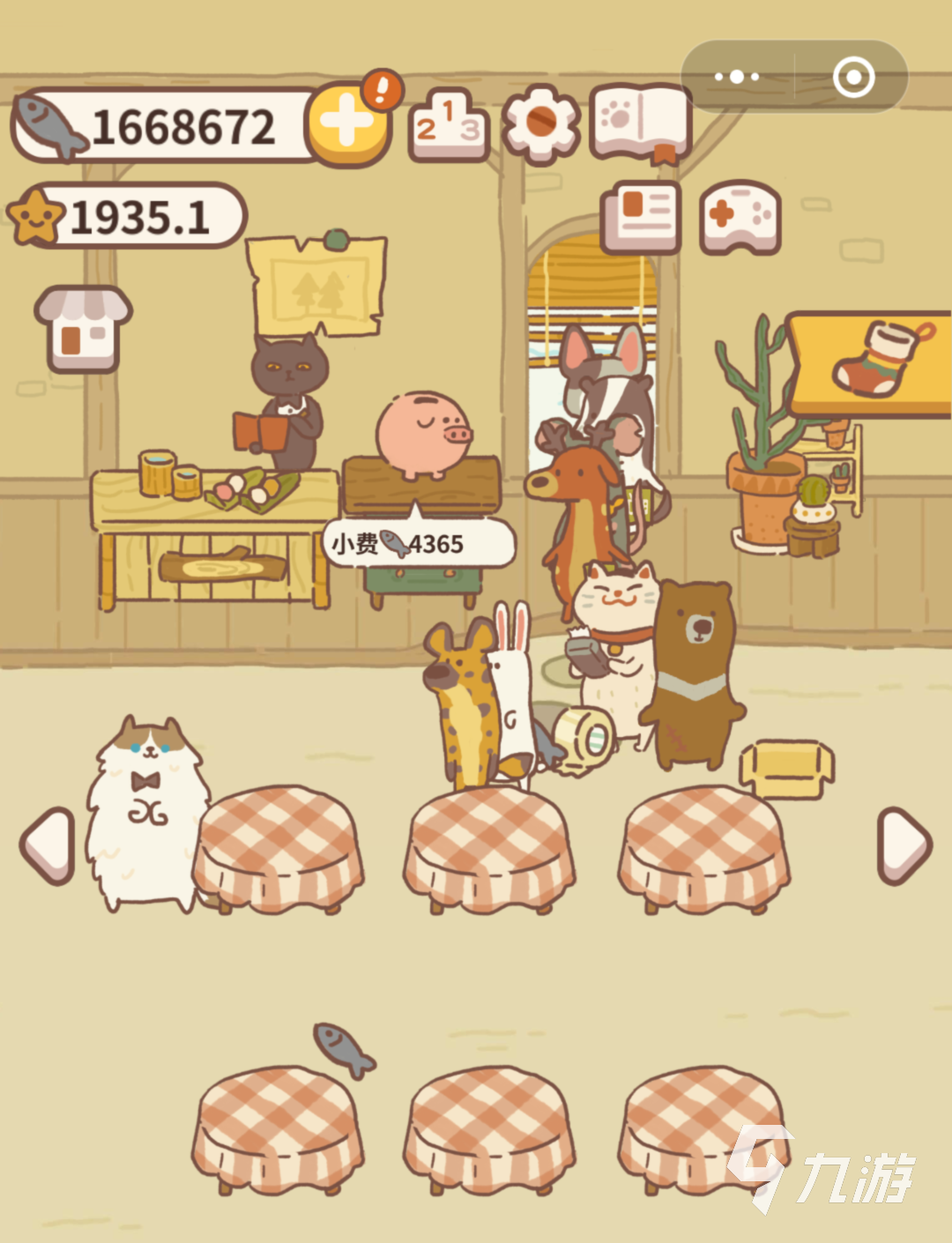Open the ranking leaderboard icon
The height and width of the screenshot is (1243, 952).
(449, 126)
